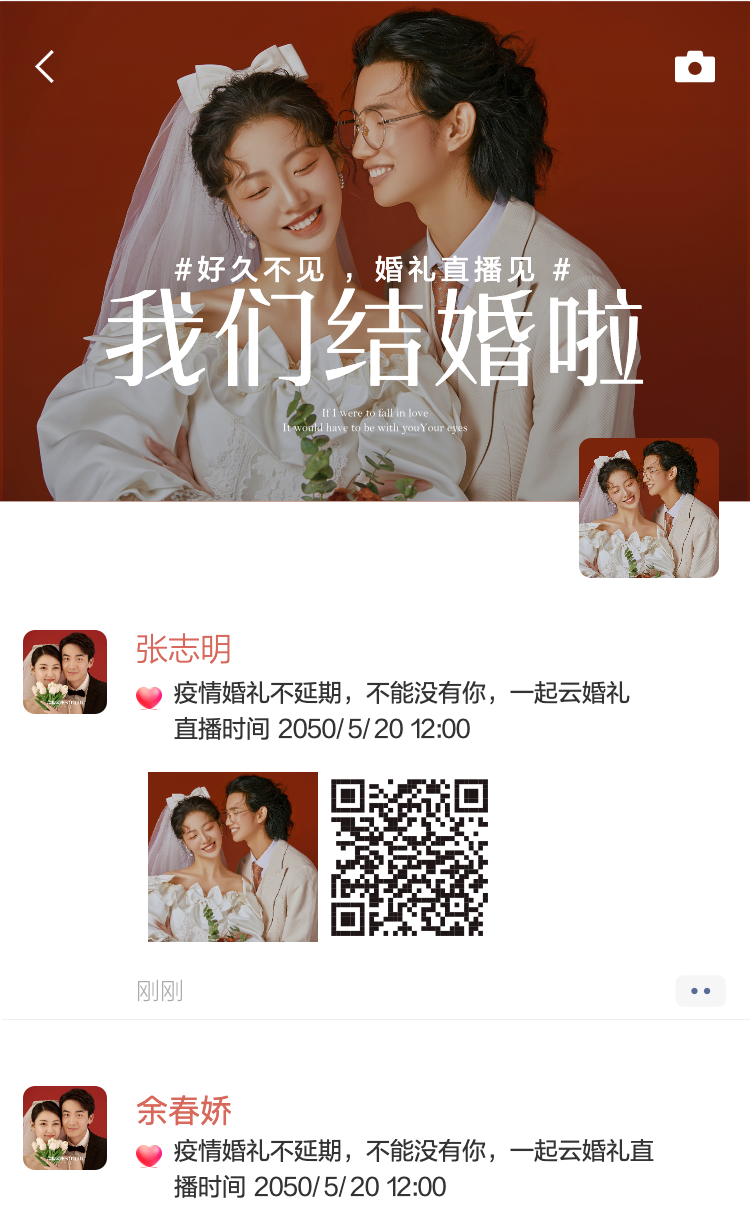Open the profile avatar on the cover
The width and height of the screenshot is (750, 1220).
(649, 508)
